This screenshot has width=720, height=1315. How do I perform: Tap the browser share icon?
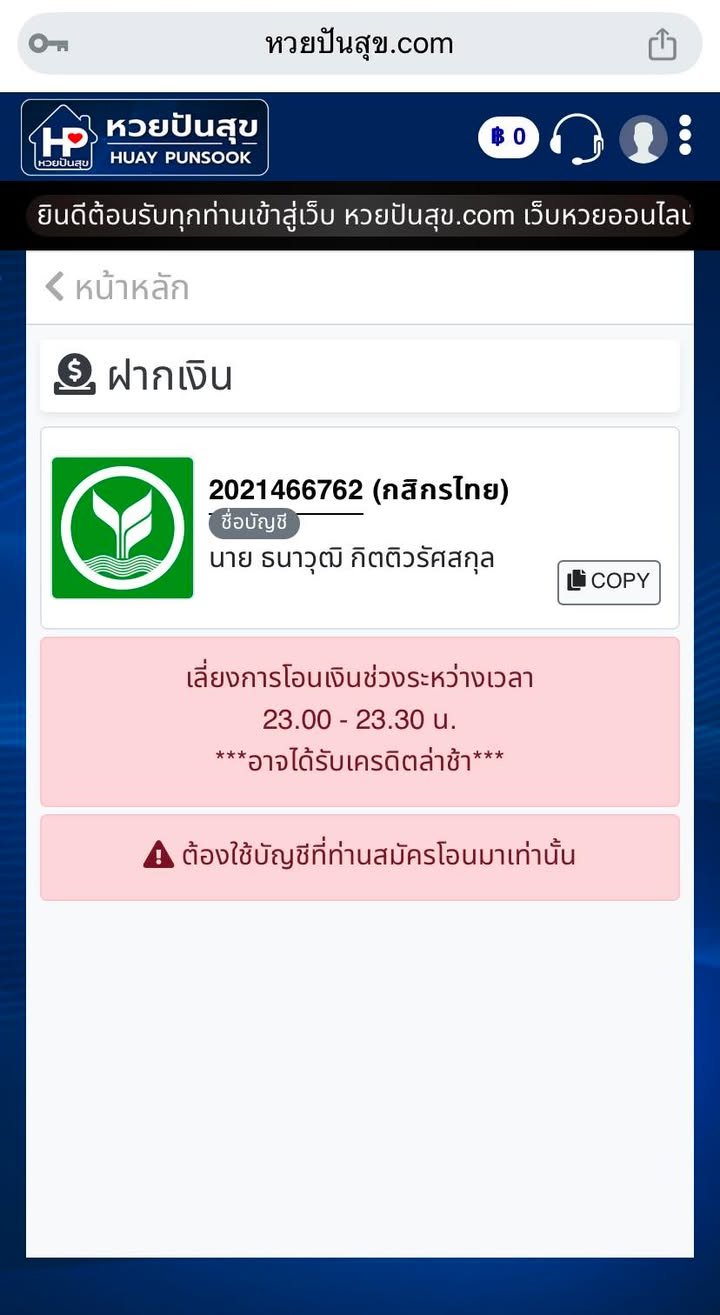click(662, 44)
